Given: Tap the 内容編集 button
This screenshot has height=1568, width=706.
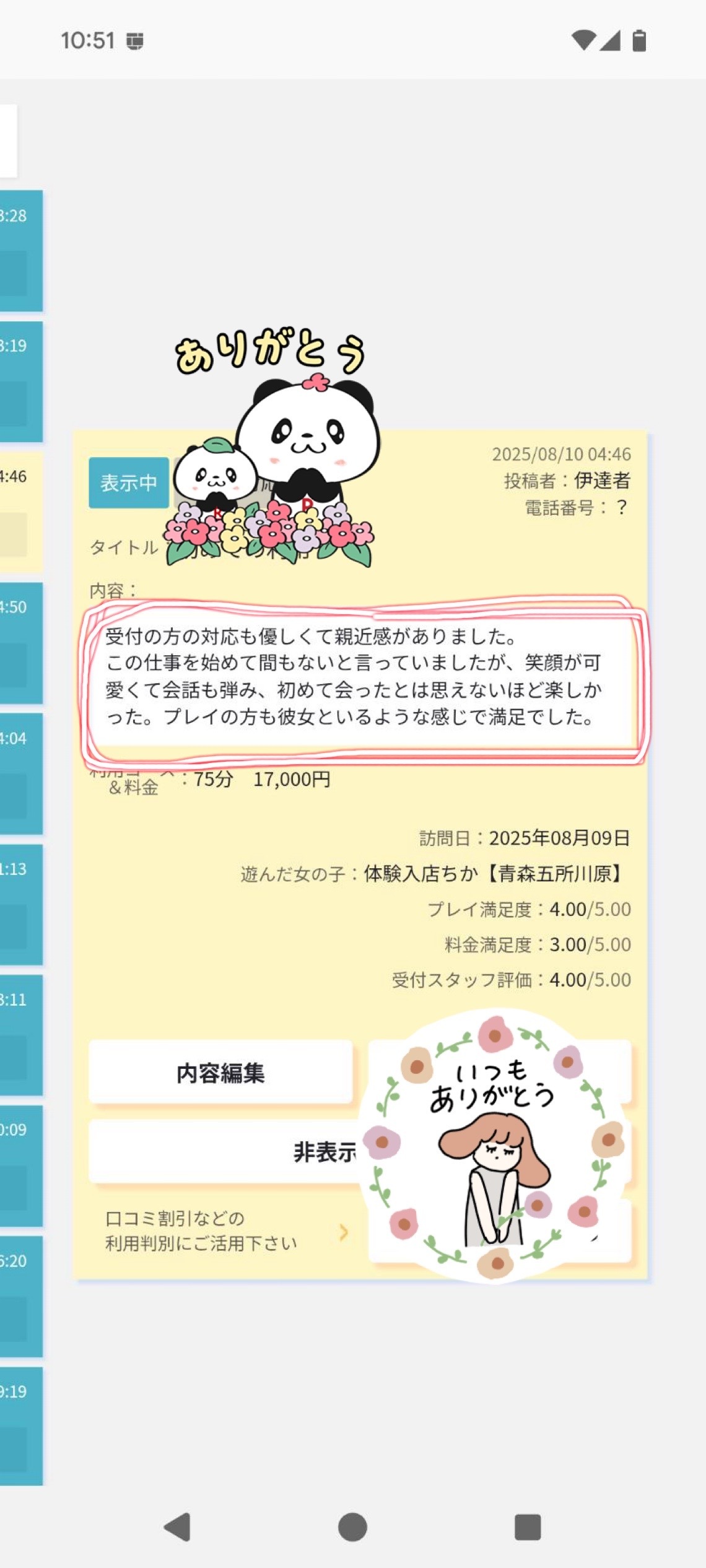Looking at the screenshot, I should [220, 1073].
